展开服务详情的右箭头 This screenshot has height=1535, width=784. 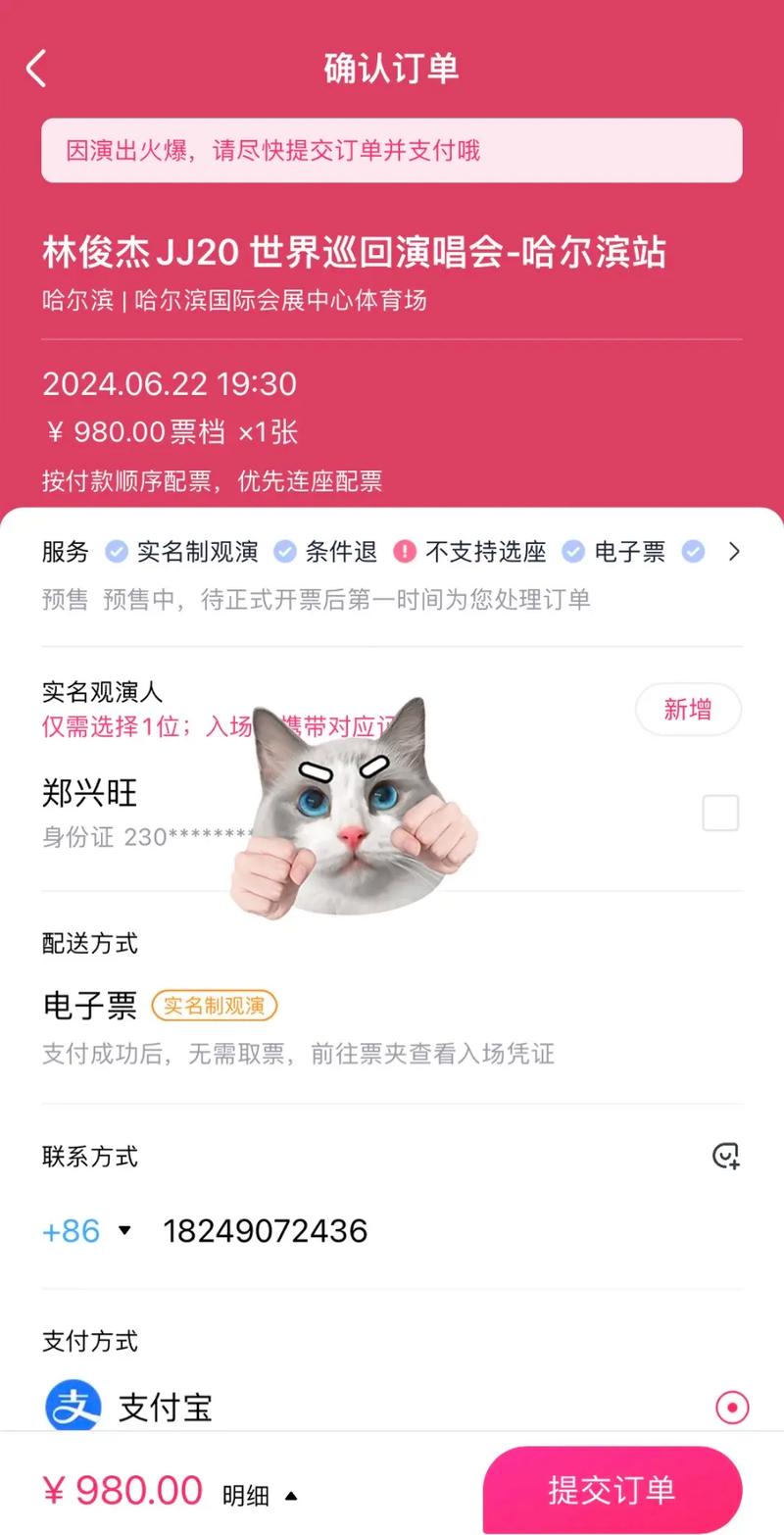click(735, 552)
